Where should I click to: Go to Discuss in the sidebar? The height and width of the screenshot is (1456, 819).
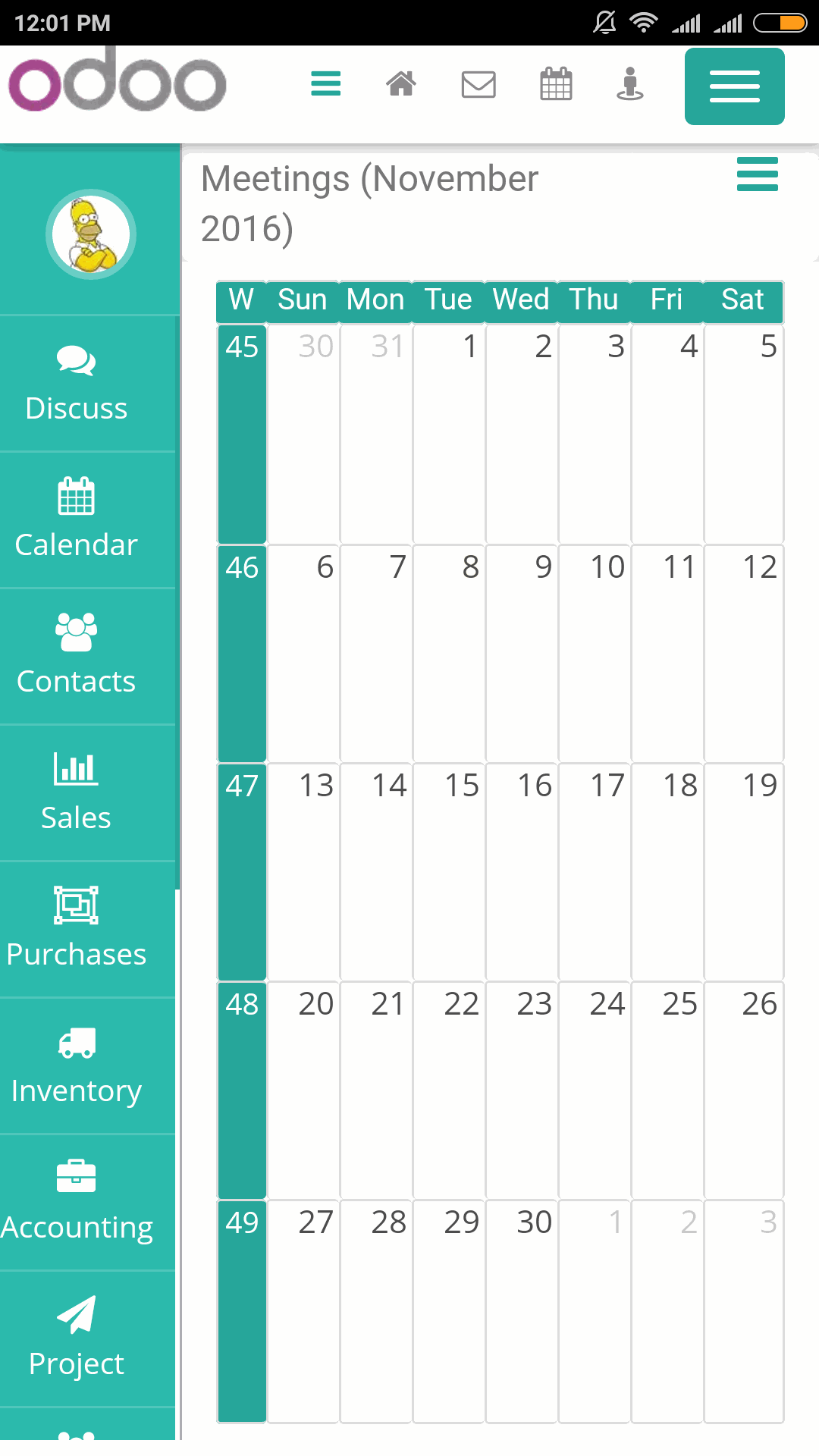click(76, 384)
